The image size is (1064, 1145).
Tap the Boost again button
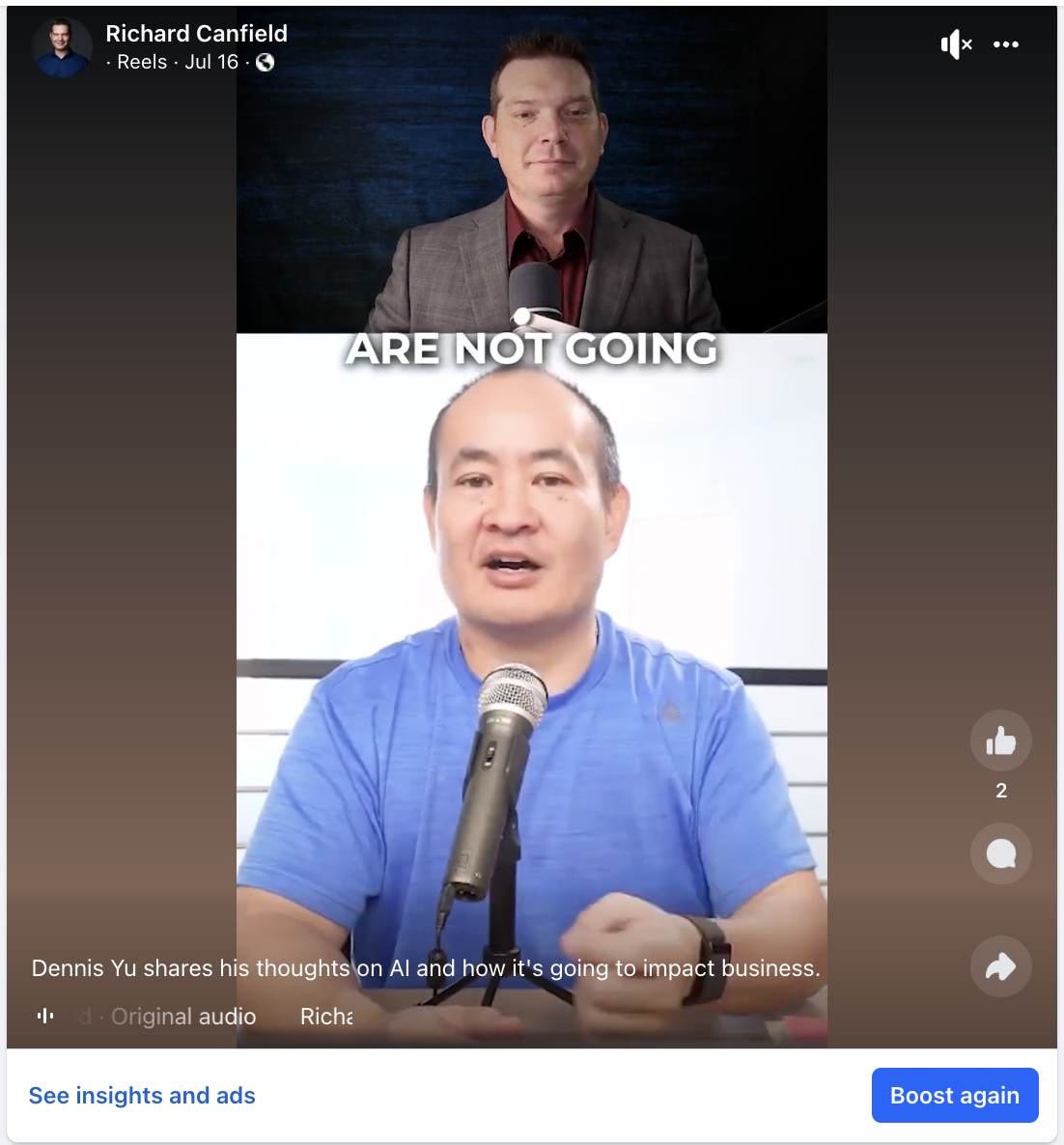coord(954,1096)
